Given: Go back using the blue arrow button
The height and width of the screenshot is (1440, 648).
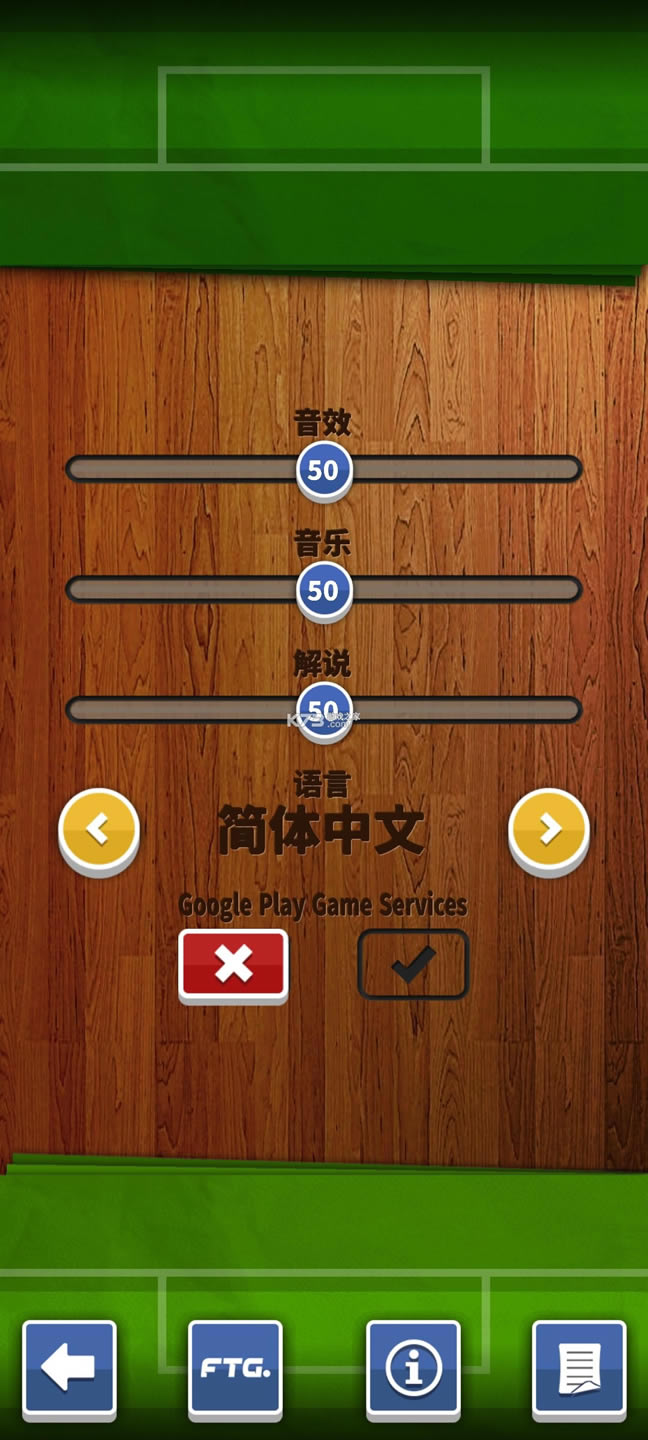Looking at the screenshot, I should coord(69,1367).
